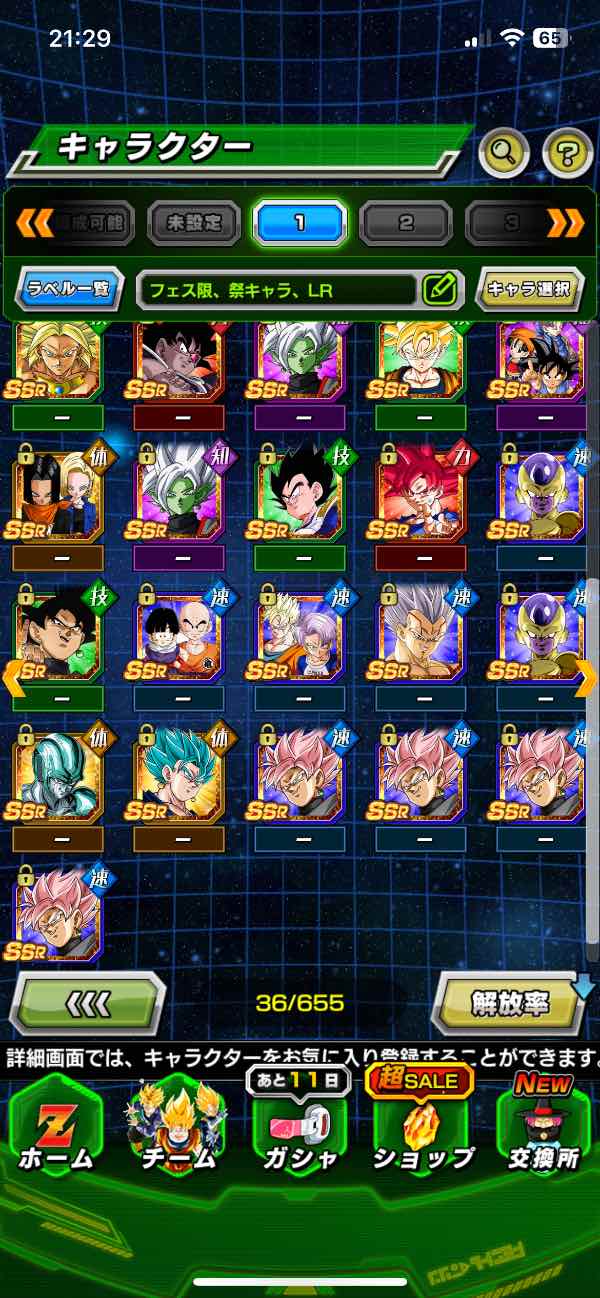Edit label name with pencil icon
Screen dimensions: 600x1298
[x=439, y=290]
